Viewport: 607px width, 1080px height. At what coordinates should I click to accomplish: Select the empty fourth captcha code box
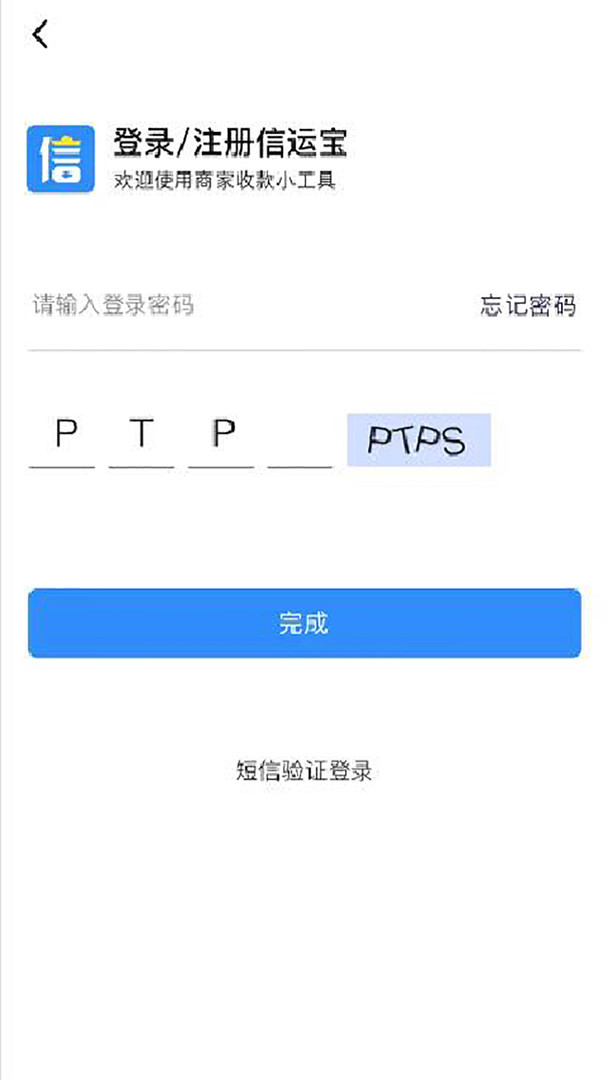(300, 440)
